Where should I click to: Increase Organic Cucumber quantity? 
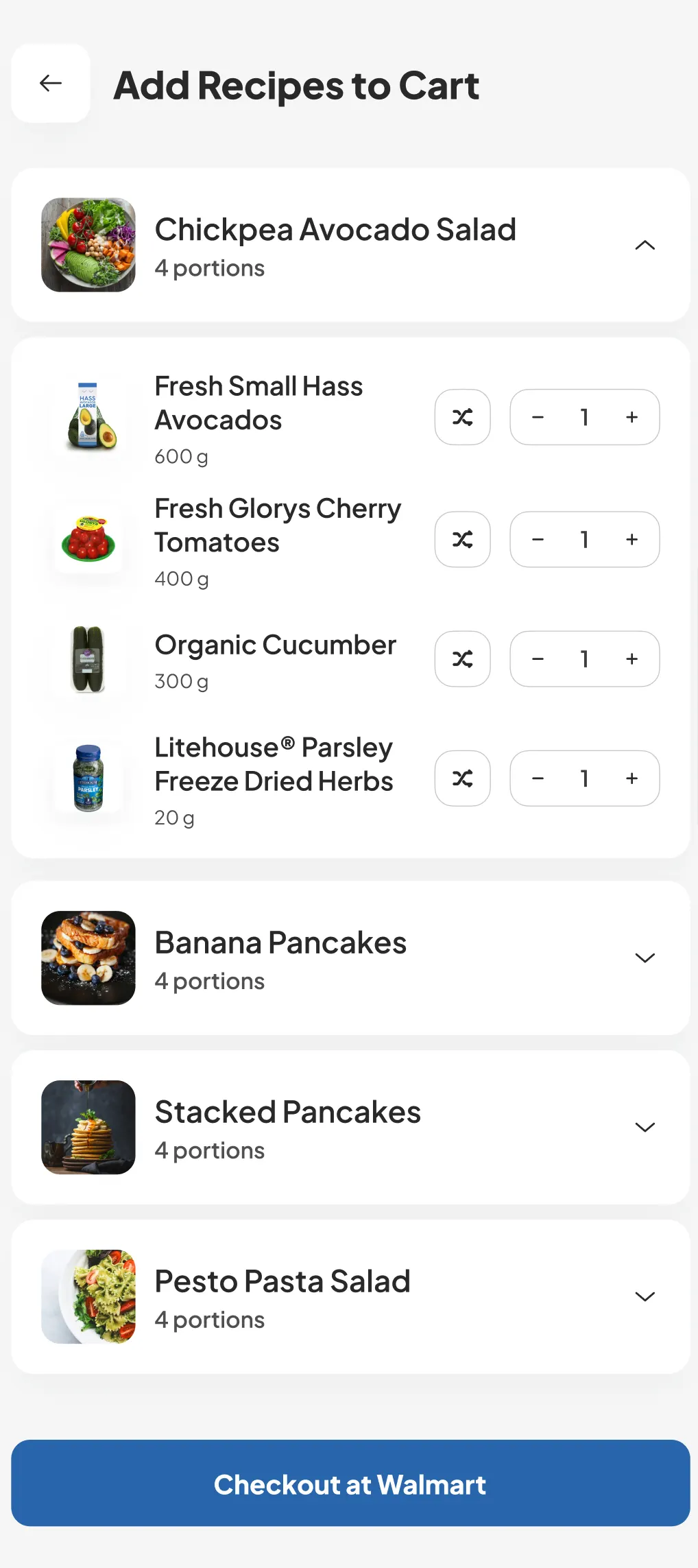(631, 658)
